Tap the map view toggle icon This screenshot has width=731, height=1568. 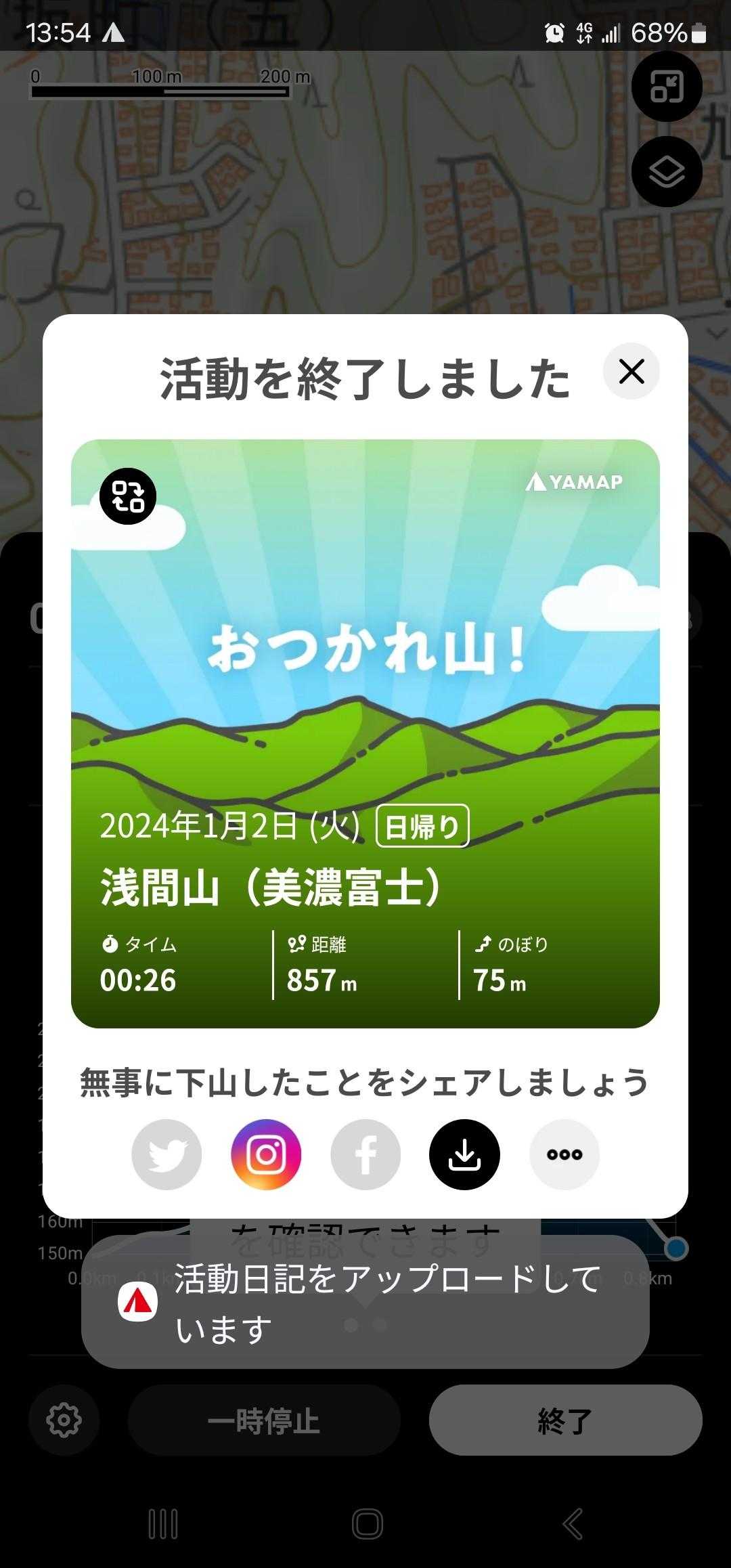tap(667, 87)
